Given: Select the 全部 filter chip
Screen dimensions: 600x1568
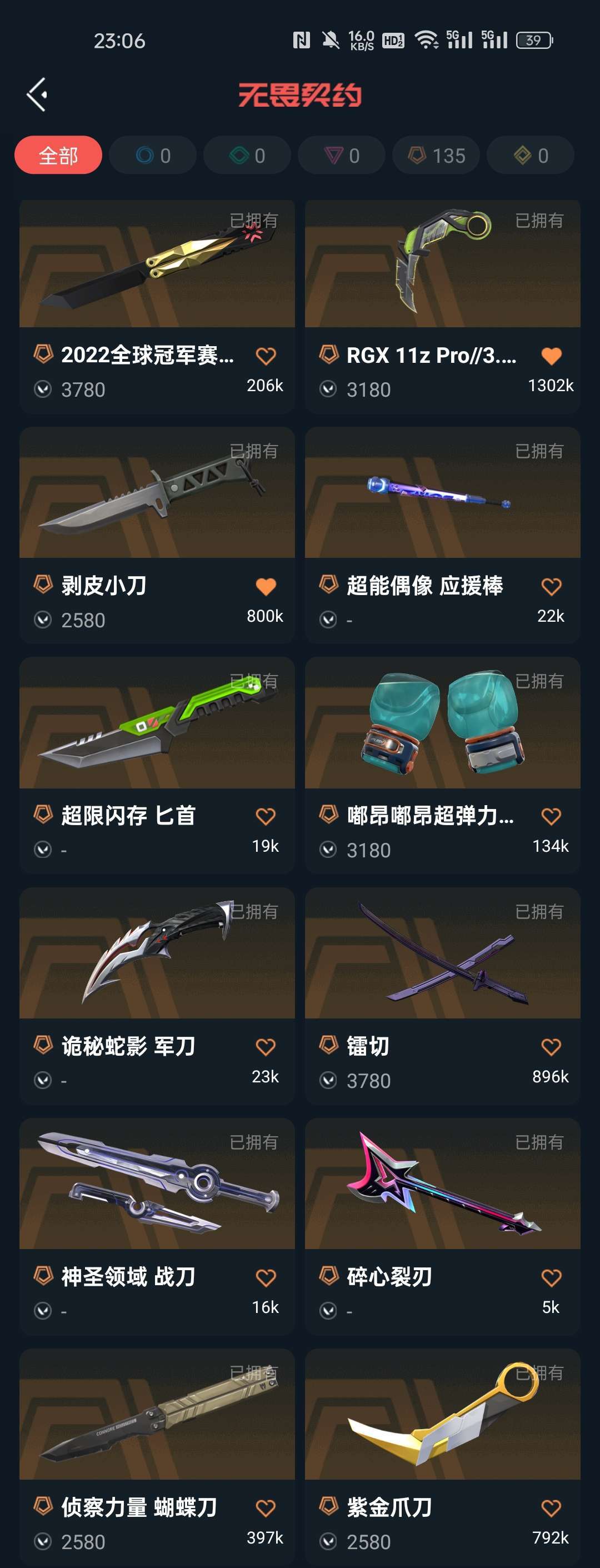Looking at the screenshot, I should pos(58,156).
